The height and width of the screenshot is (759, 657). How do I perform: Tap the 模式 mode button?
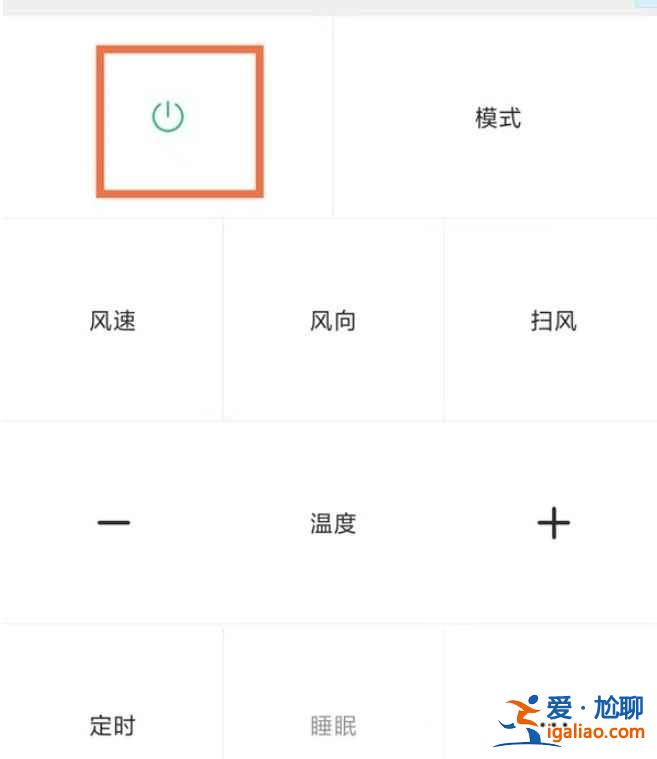[x=497, y=118]
